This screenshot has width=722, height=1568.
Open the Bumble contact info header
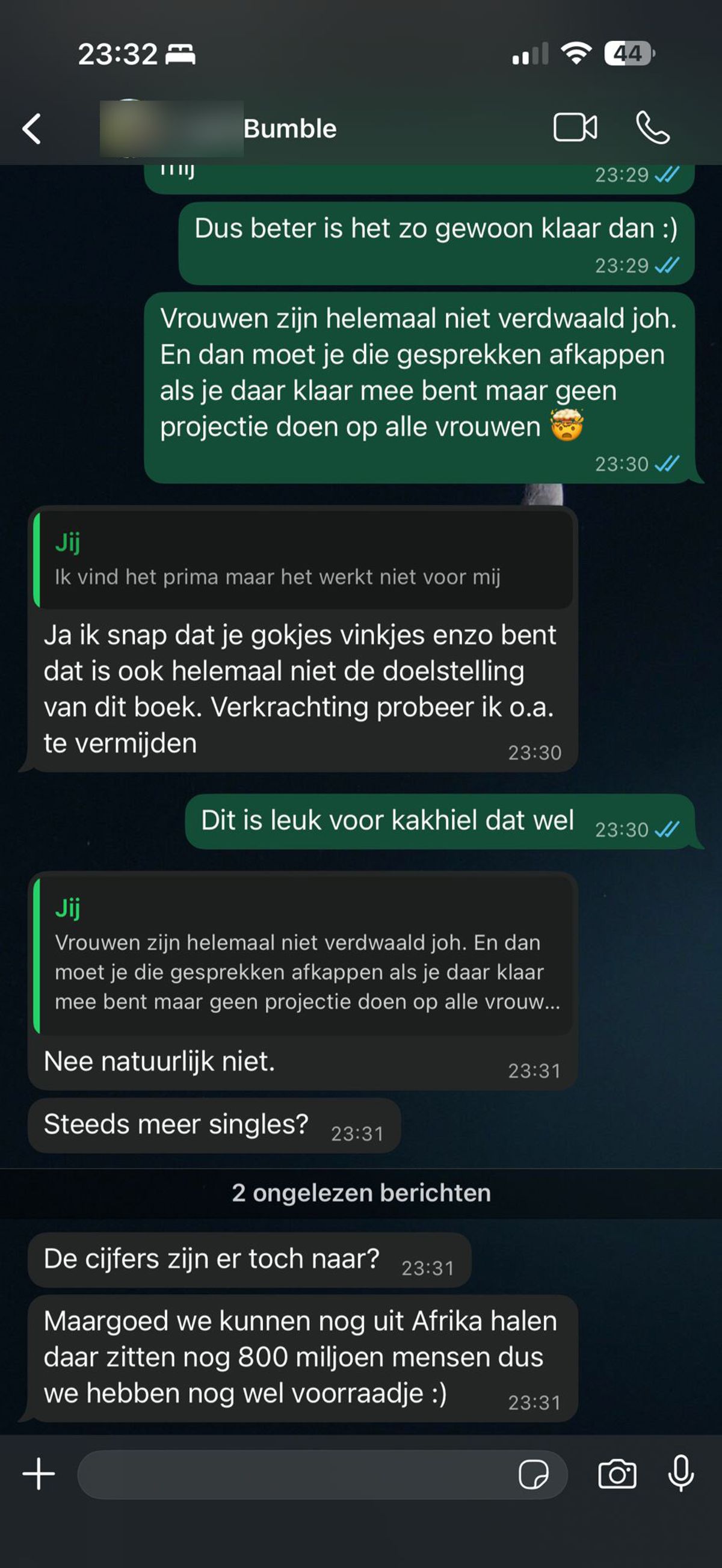point(290,129)
